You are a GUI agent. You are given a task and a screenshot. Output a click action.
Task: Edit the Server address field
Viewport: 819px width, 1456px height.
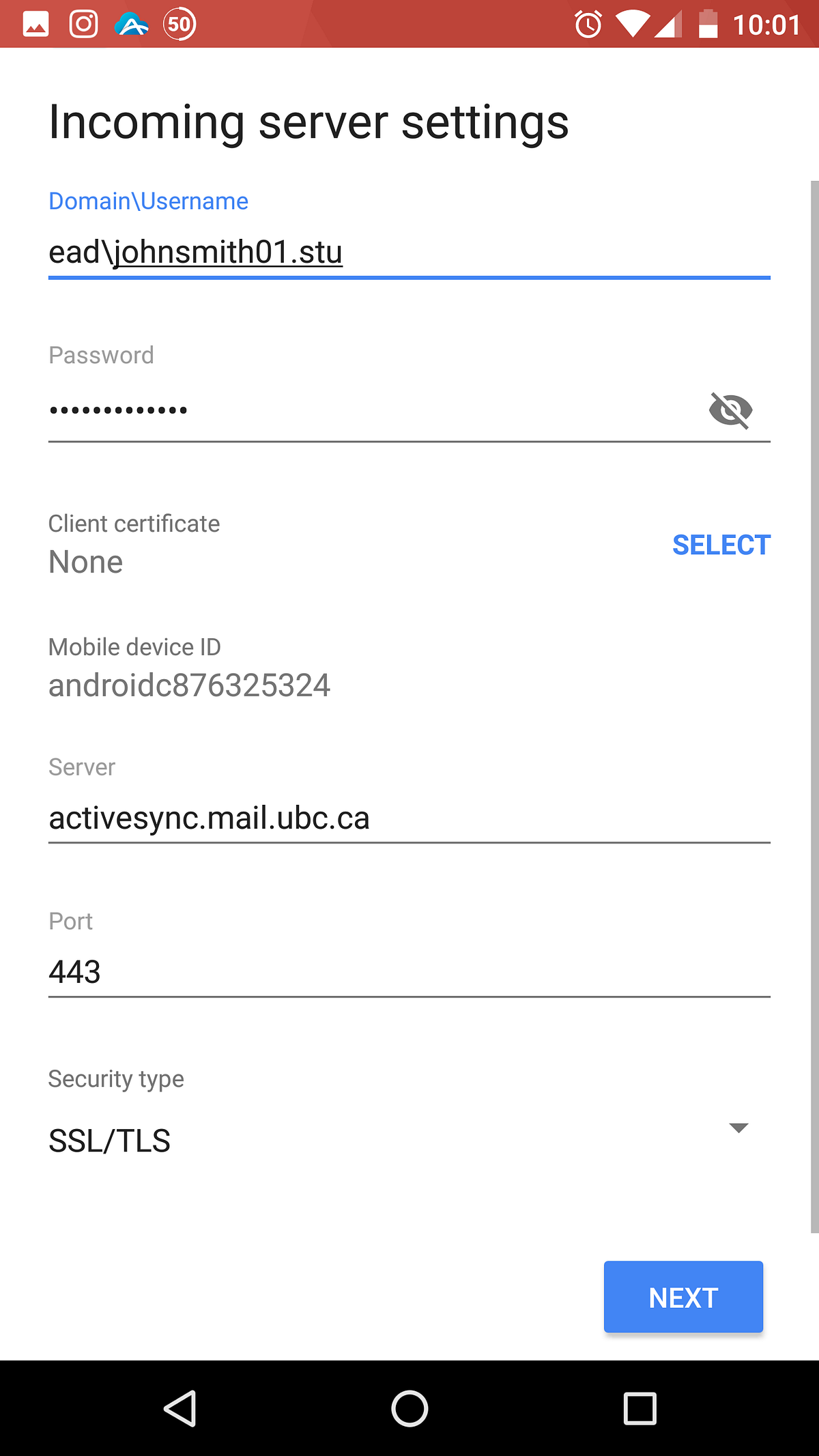408,818
